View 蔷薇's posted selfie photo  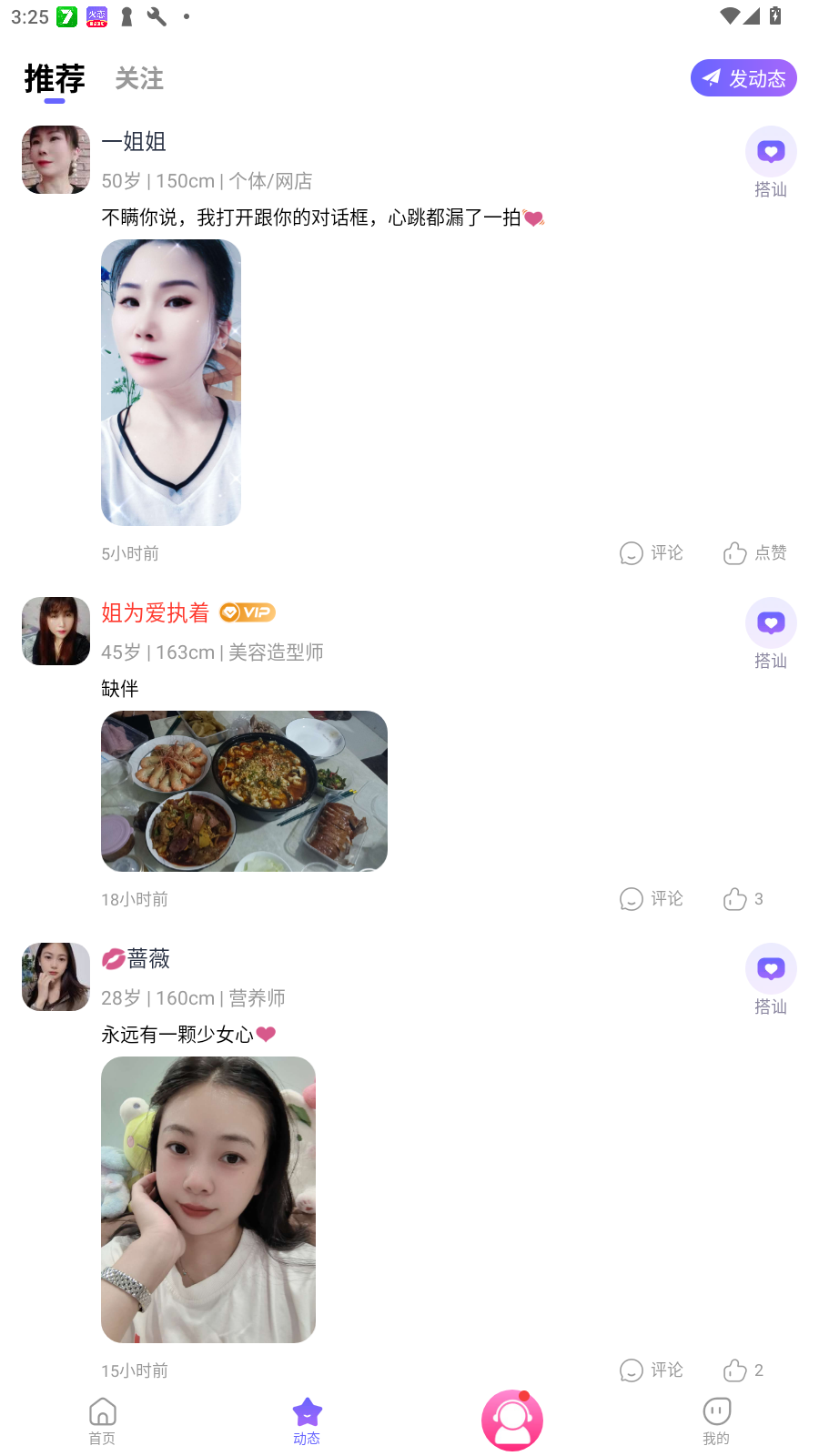[208, 1199]
